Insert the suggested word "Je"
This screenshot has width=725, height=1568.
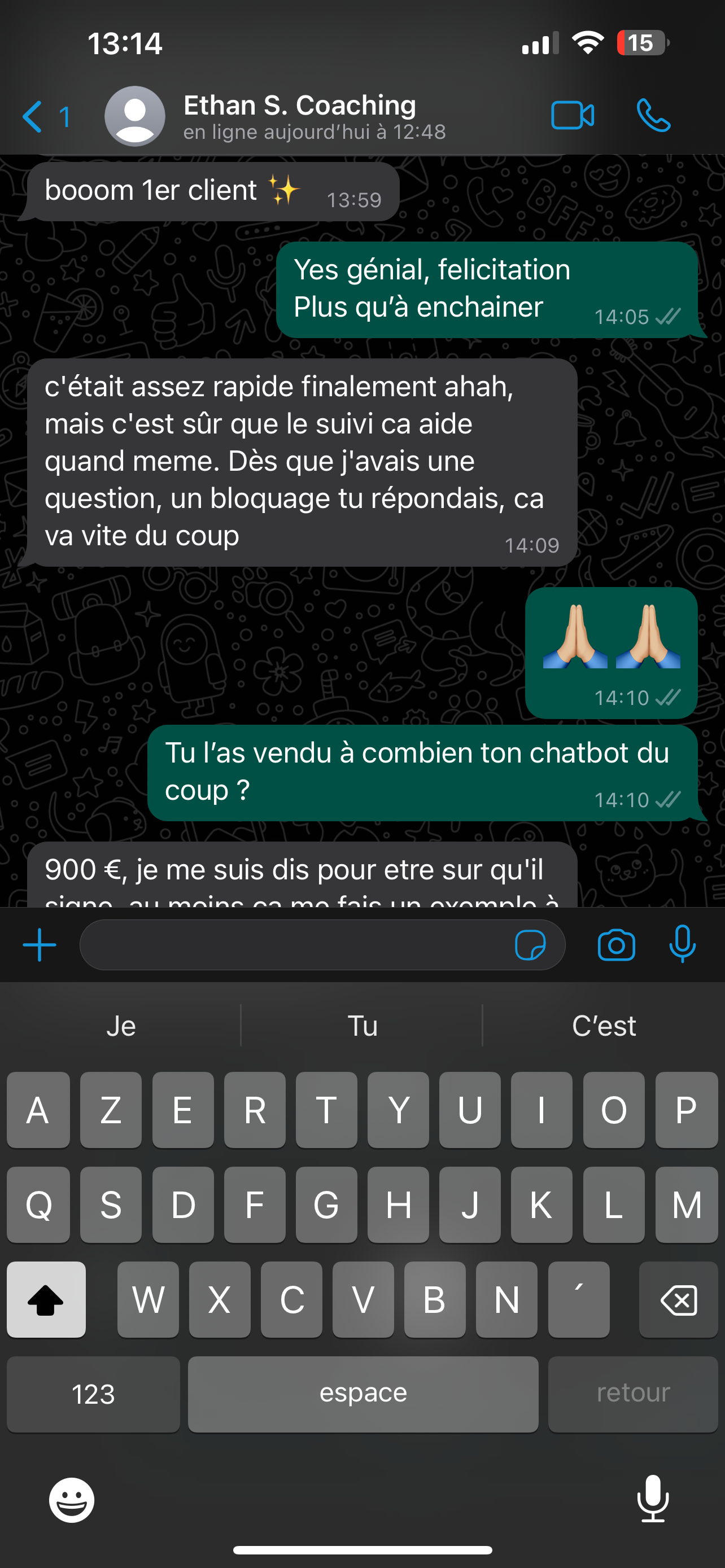(x=121, y=1026)
